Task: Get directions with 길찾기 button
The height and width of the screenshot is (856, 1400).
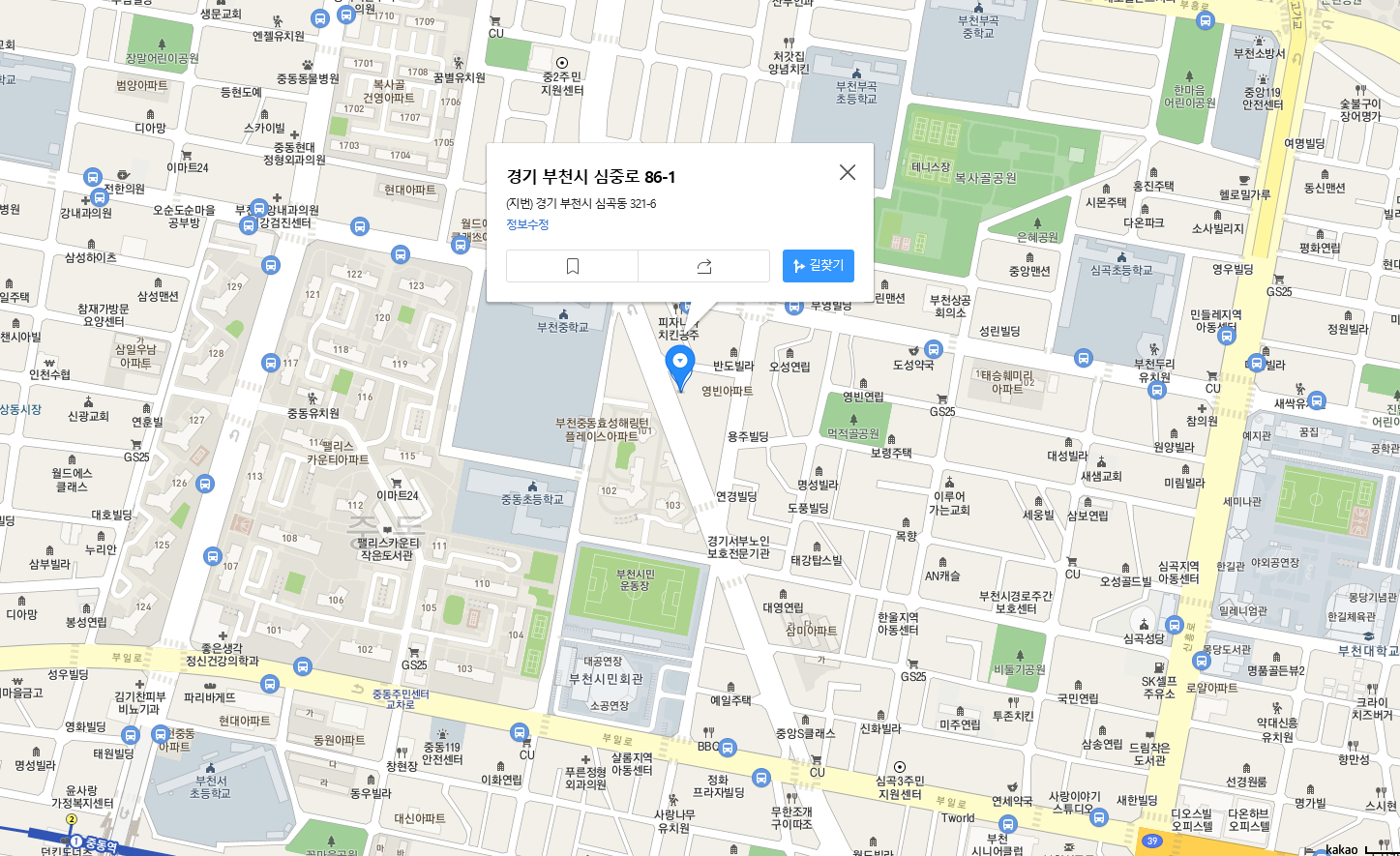Action: coord(818,266)
